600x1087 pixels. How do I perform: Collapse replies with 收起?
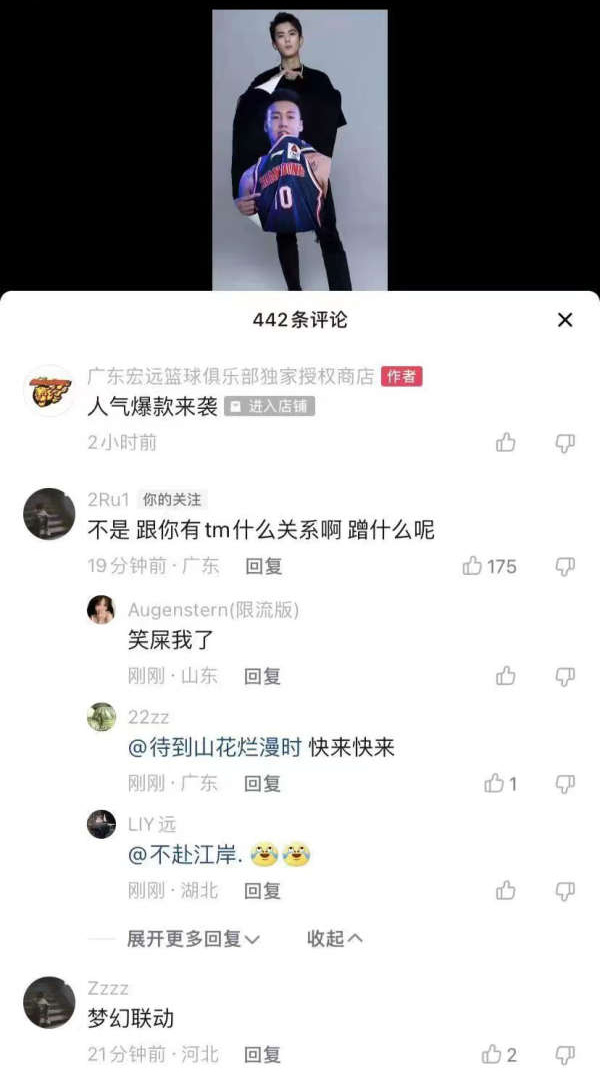pos(334,939)
